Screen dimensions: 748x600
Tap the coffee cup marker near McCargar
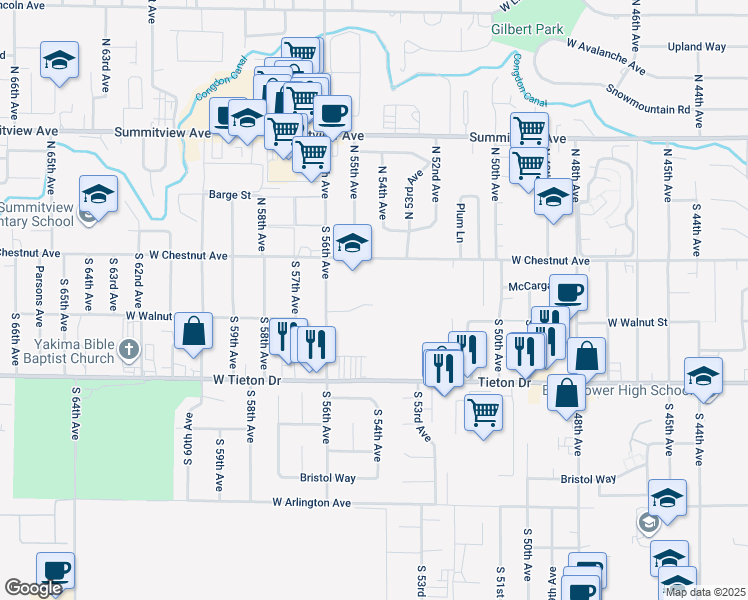(x=568, y=293)
